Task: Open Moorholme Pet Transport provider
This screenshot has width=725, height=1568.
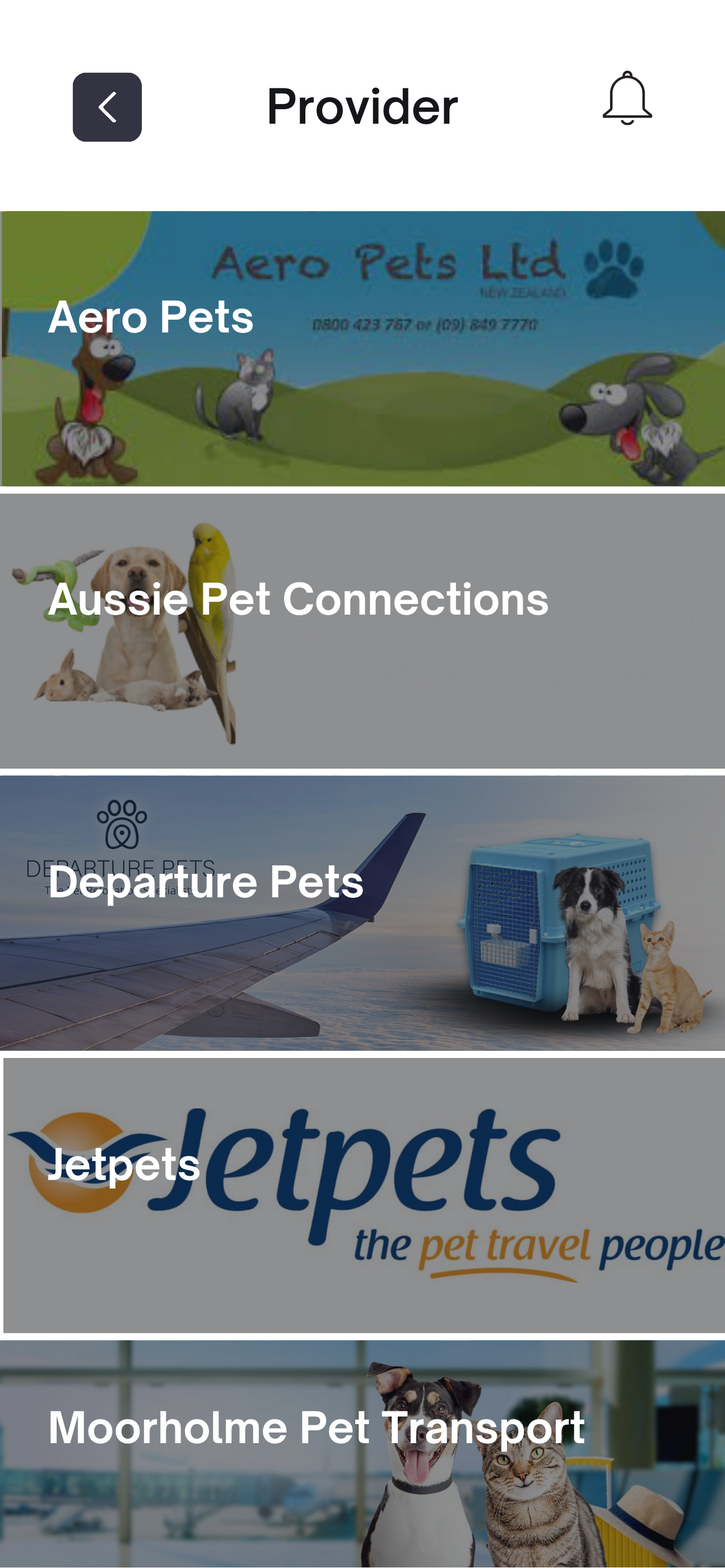Action: 363,1454
